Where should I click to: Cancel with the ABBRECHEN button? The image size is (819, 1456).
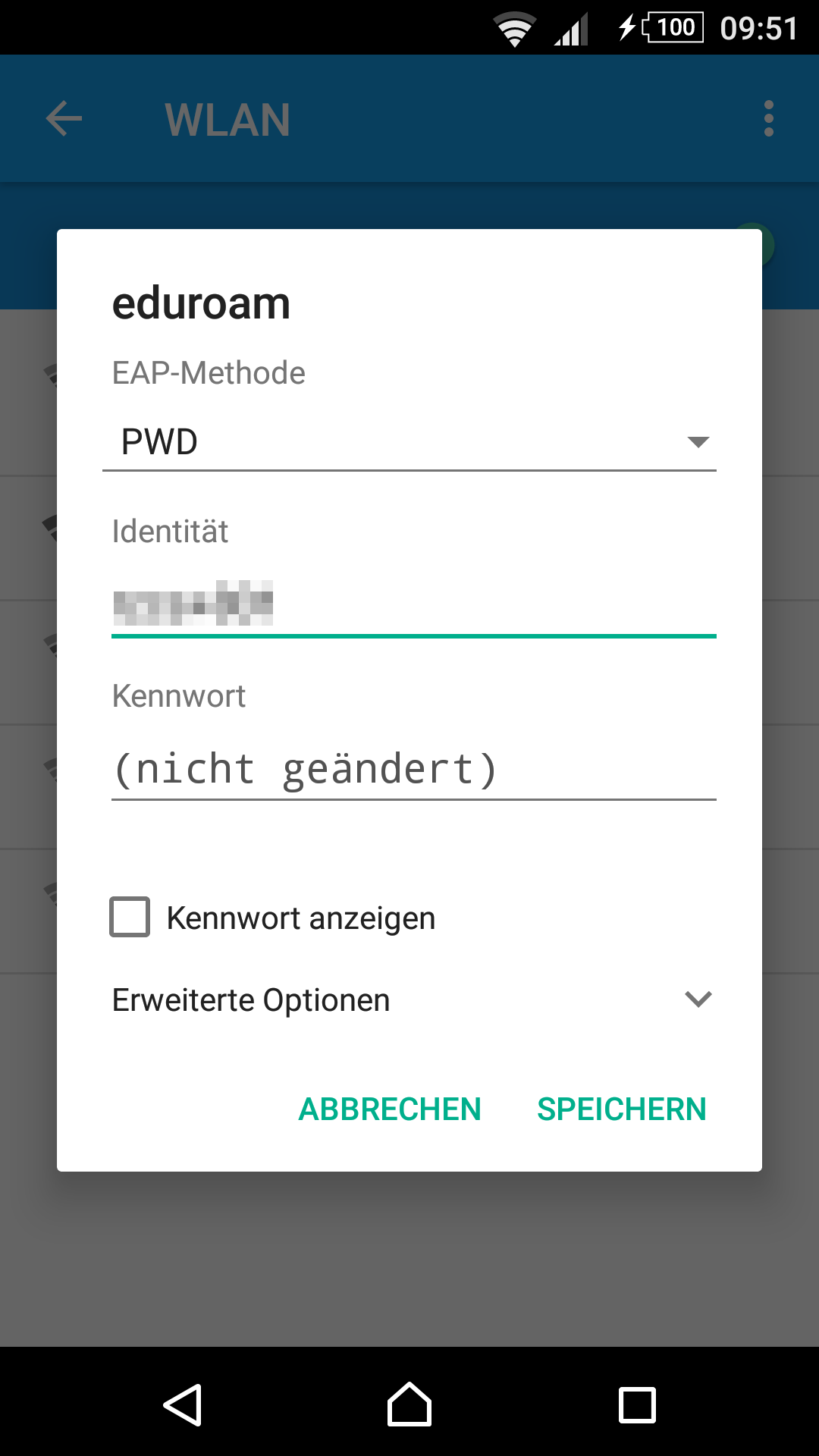[x=390, y=1109]
